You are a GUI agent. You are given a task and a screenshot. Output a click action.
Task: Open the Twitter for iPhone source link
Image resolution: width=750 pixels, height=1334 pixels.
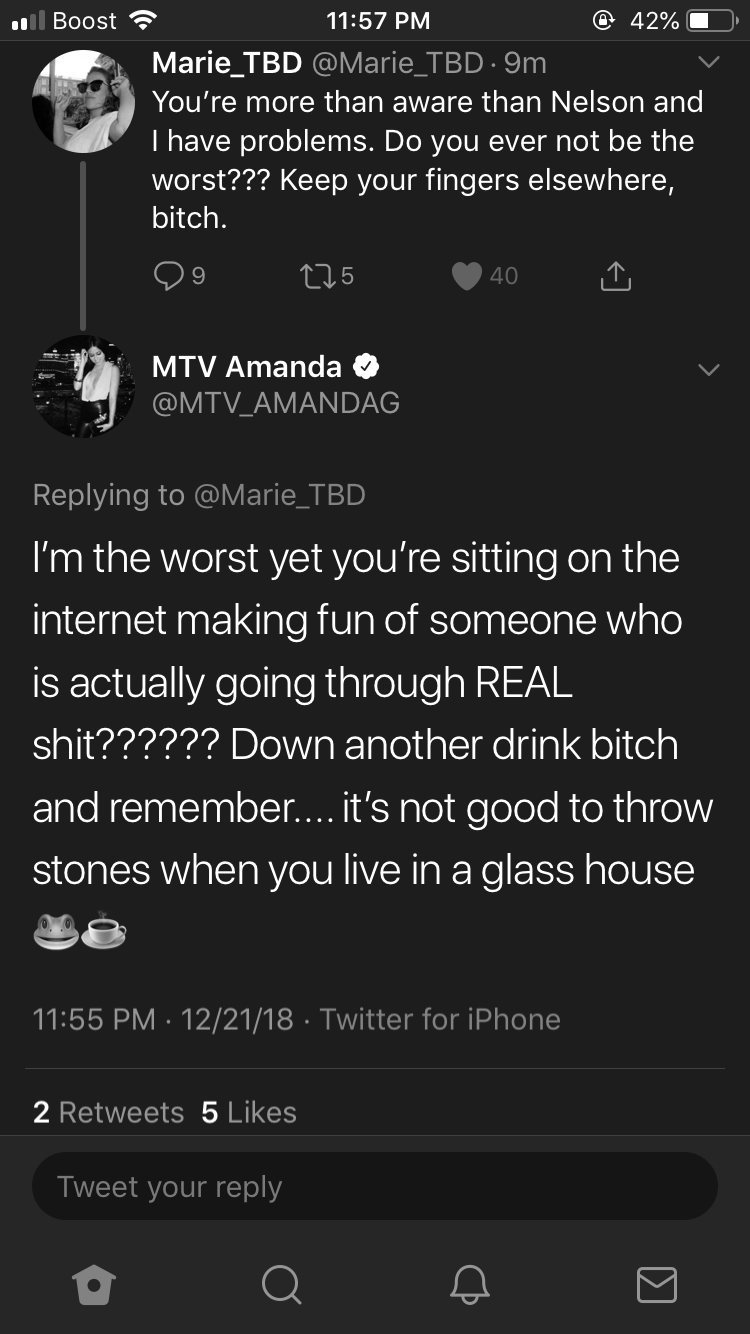coord(440,1019)
